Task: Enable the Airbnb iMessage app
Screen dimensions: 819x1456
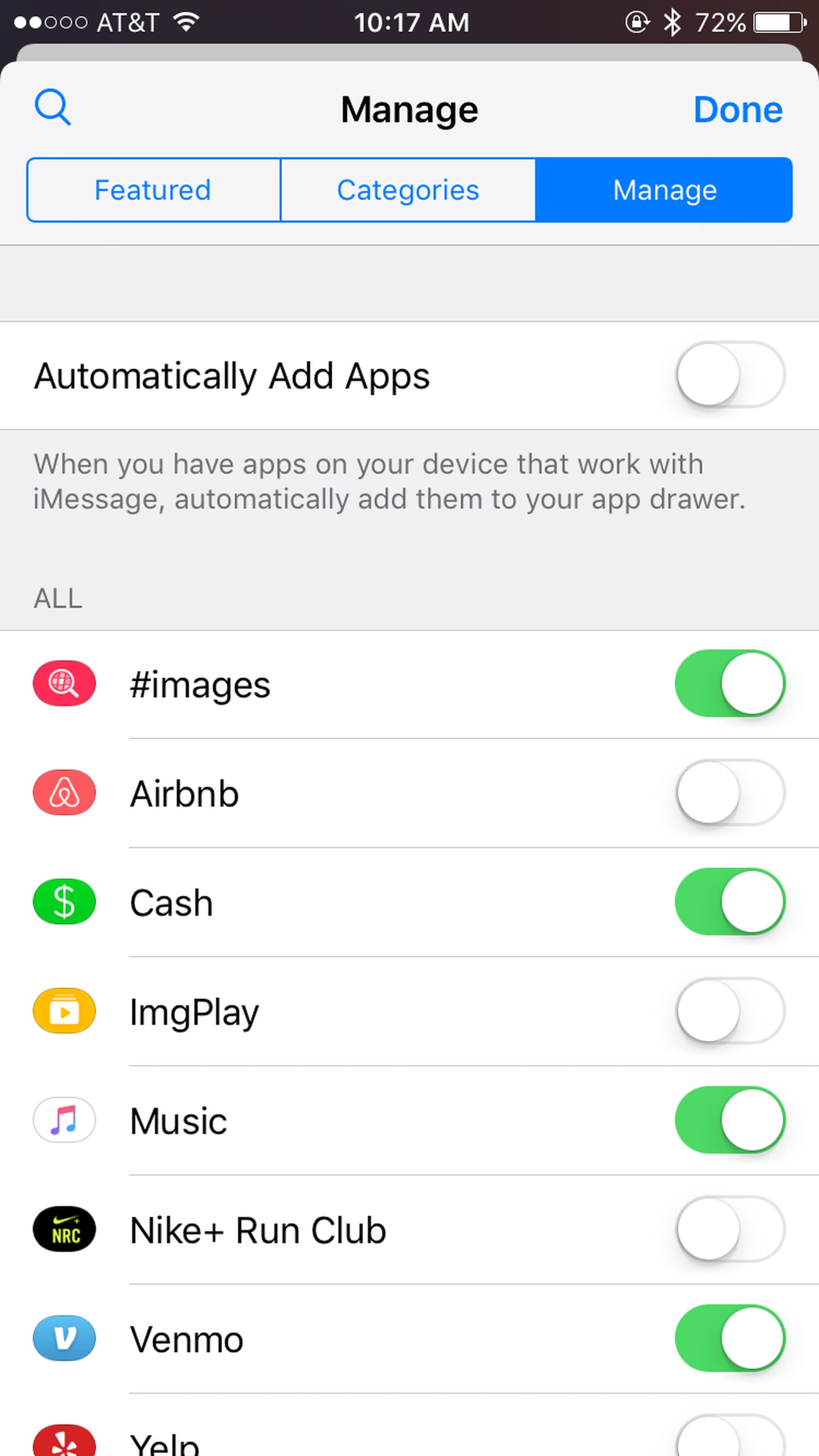Action: 729,792
